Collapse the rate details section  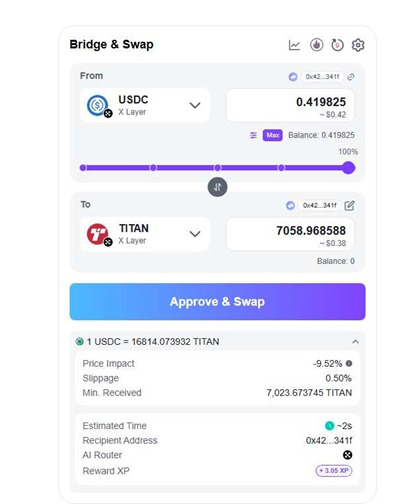(x=355, y=342)
